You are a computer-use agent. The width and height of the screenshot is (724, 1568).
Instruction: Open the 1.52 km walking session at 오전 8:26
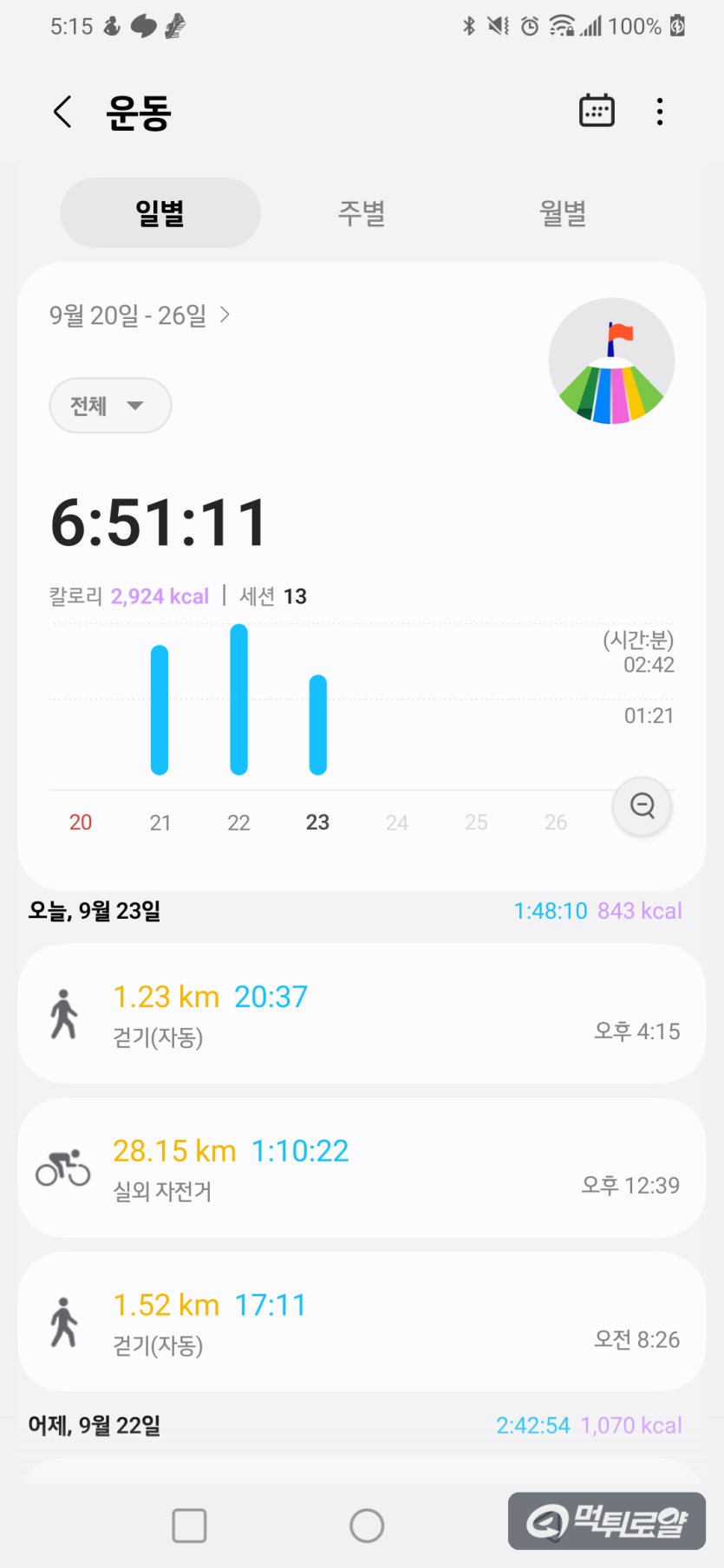tap(362, 1322)
